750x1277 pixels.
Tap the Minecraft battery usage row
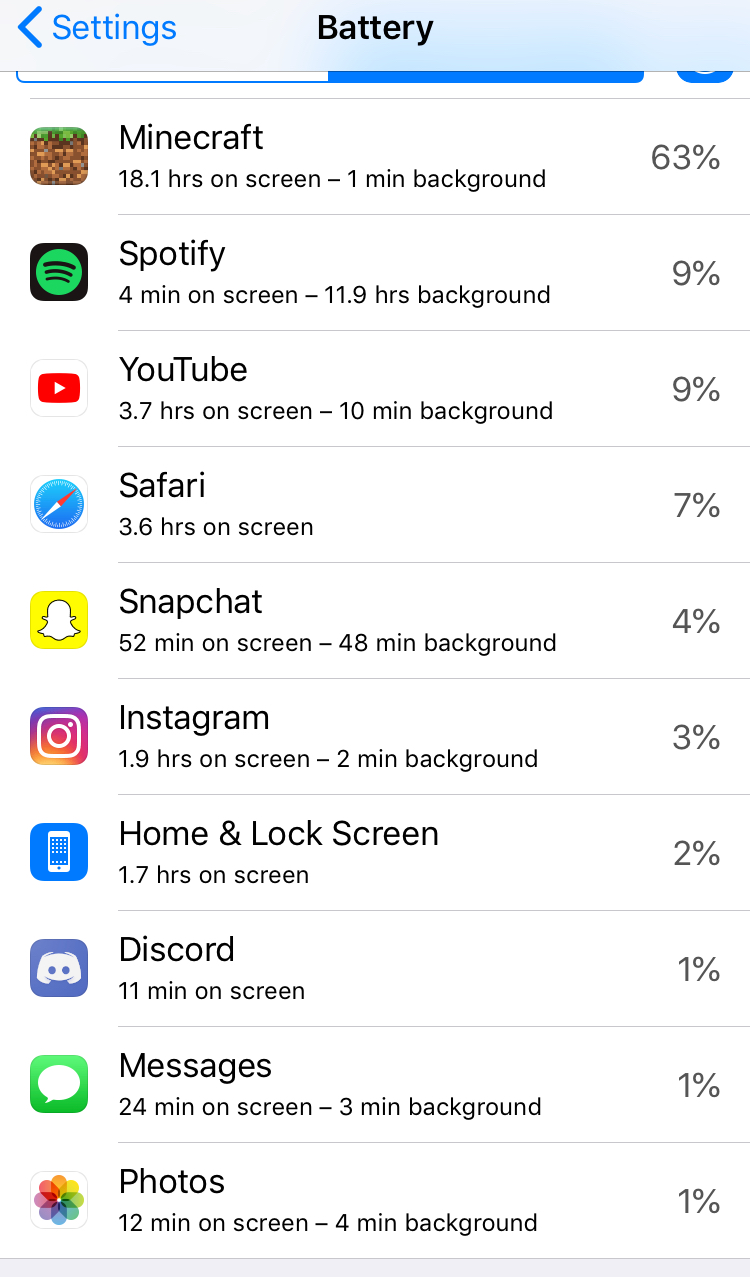(375, 157)
